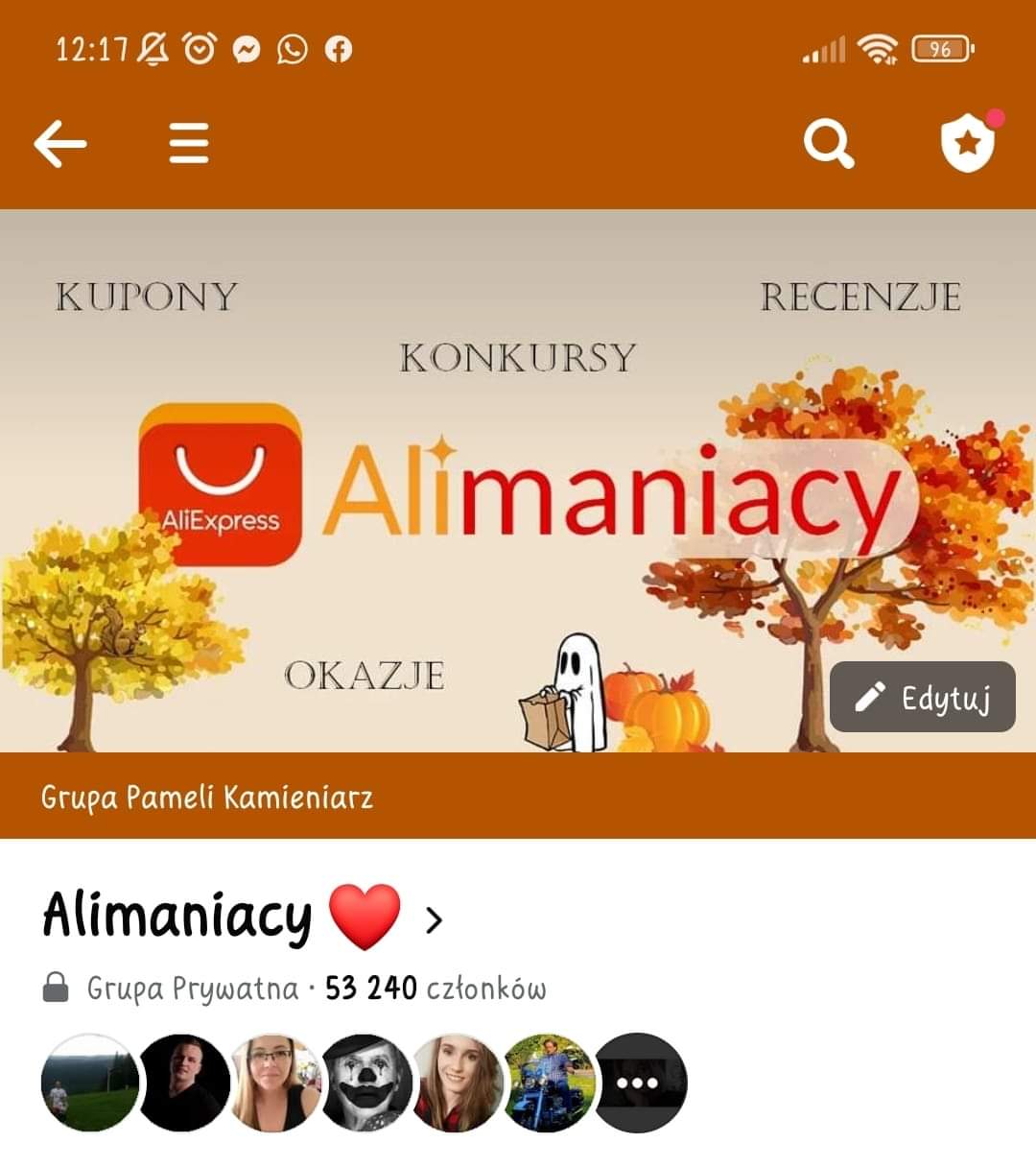Search within the Alimaniacy group

pos(828,144)
